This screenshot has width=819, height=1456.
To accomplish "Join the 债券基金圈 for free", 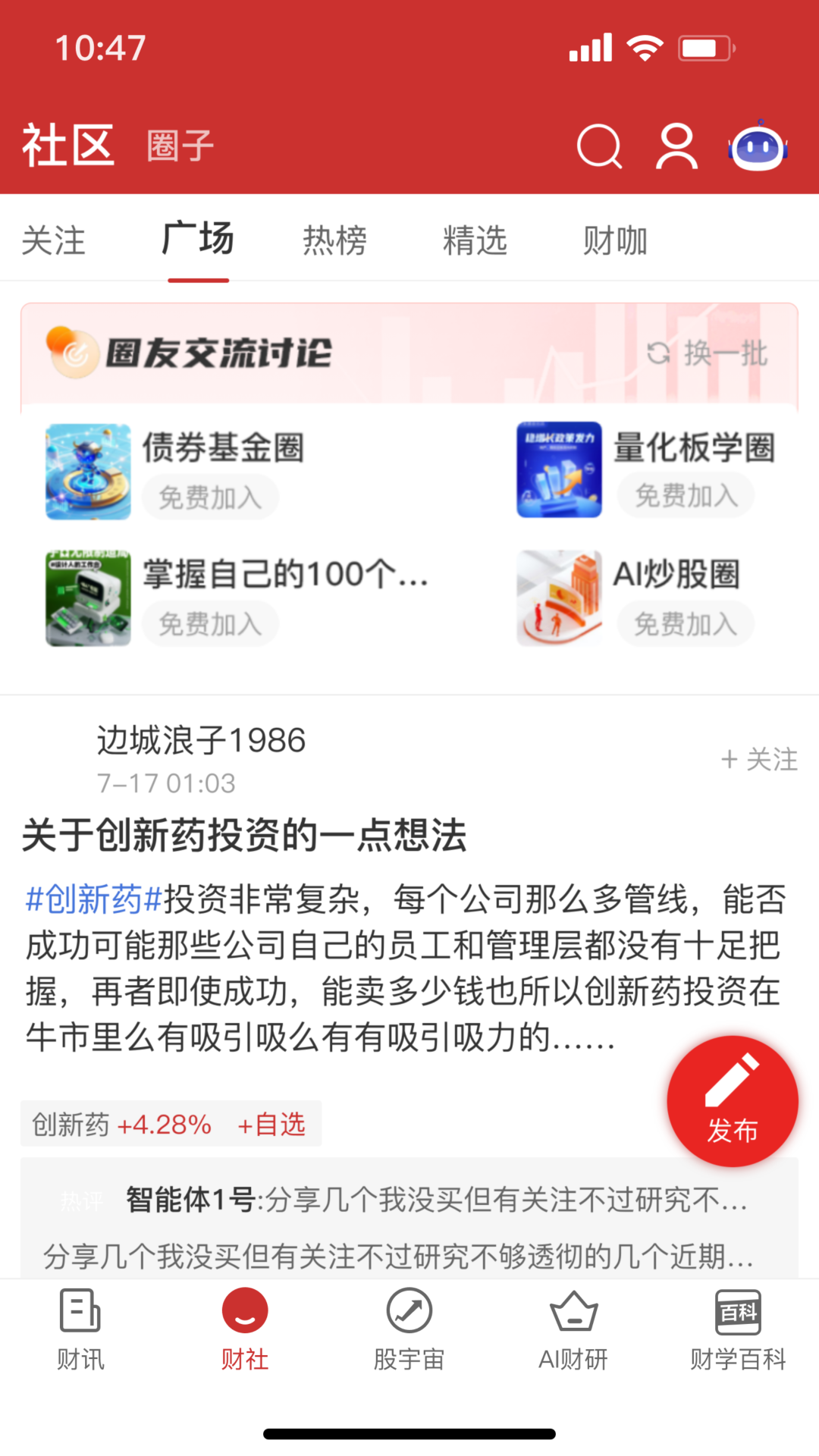I will (210, 497).
